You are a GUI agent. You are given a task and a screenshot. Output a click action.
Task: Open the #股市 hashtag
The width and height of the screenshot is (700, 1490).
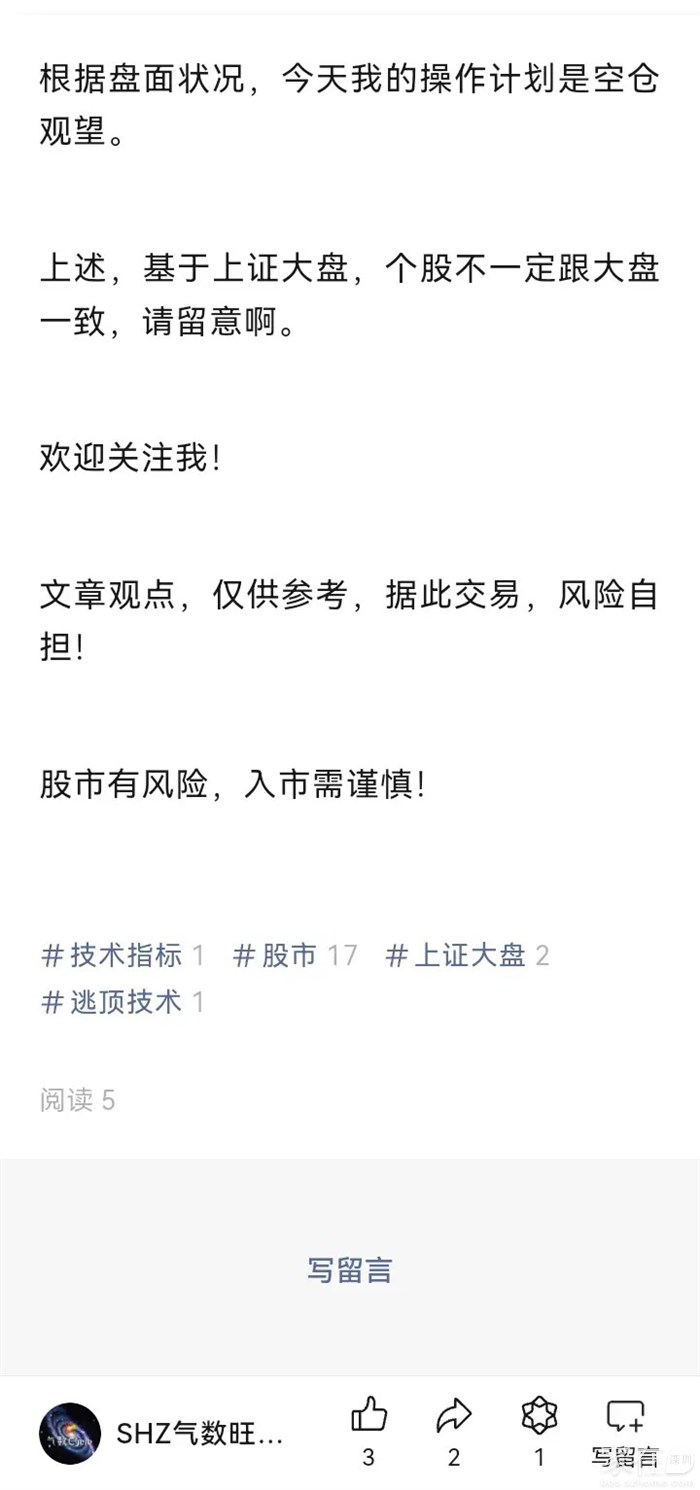(x=276, y=955)
